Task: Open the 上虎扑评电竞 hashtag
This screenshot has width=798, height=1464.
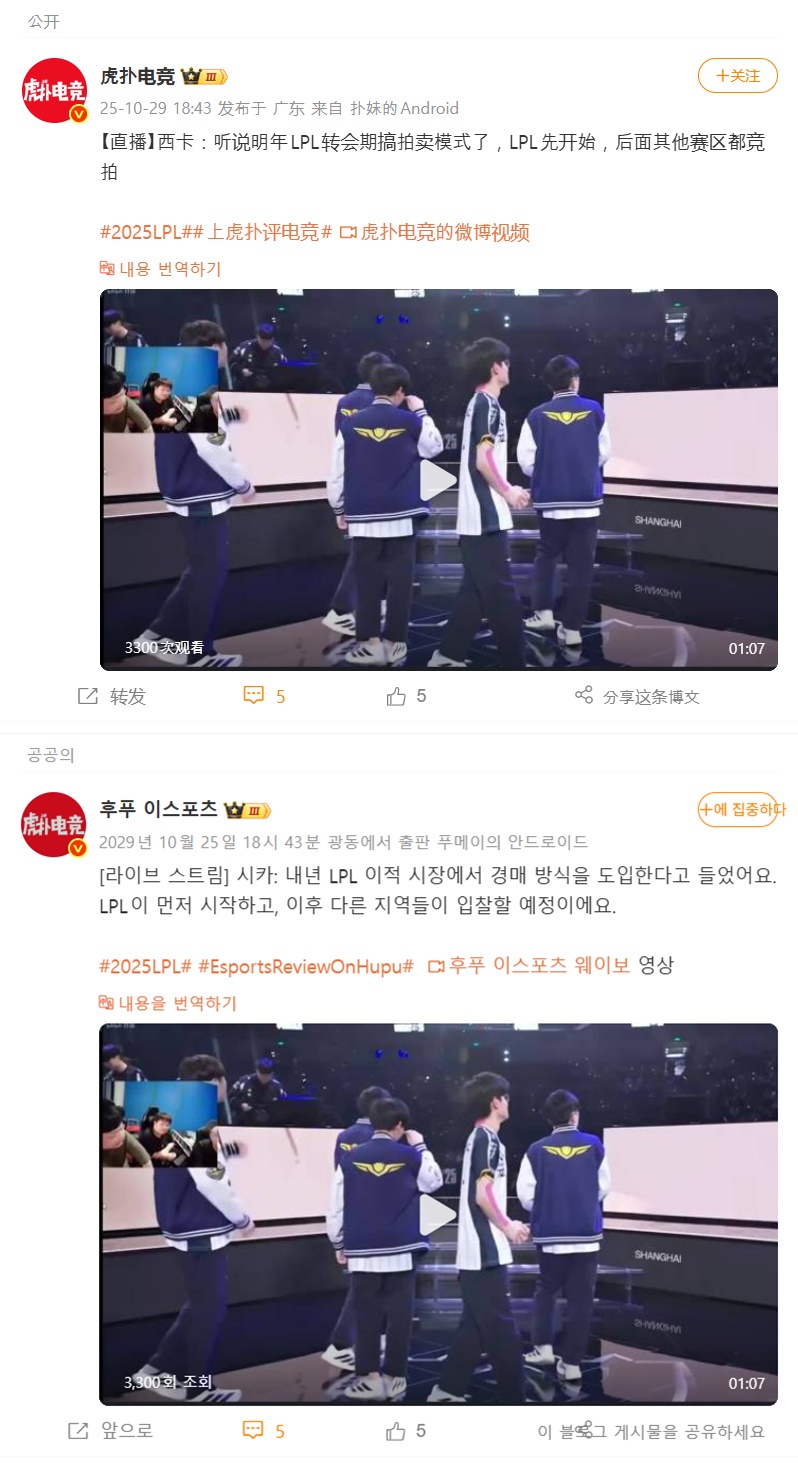Action: click(268, 232)
